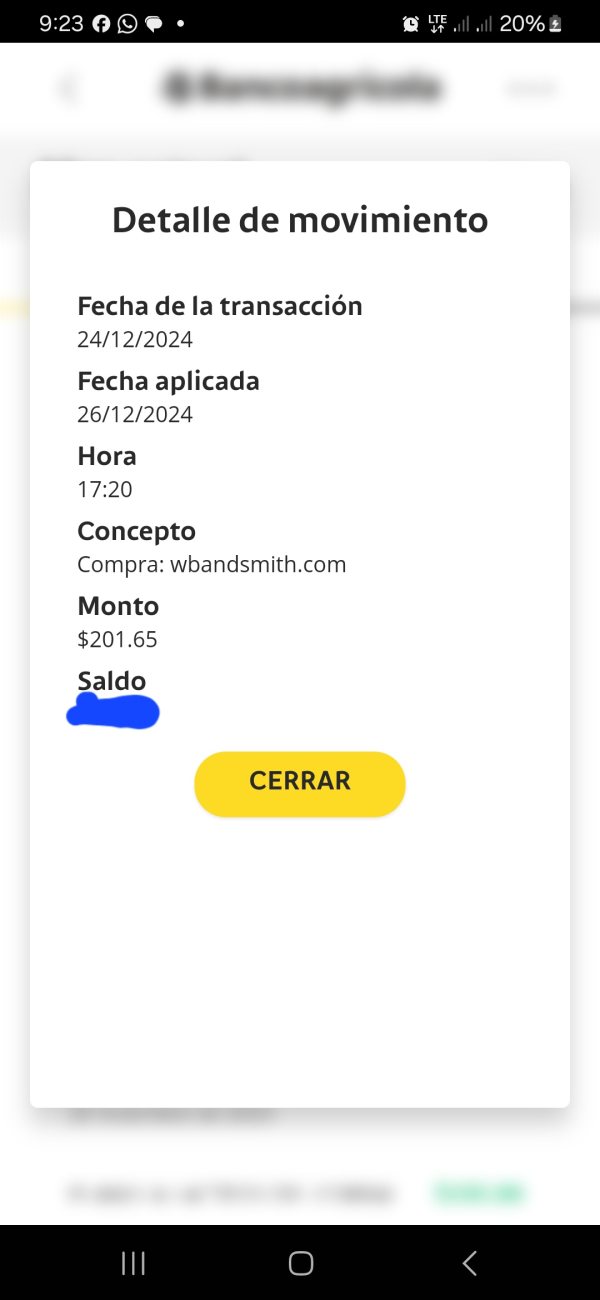Tap the system back button
The height and width of the screenshot is (1300, 600).
pos(469,1263)
